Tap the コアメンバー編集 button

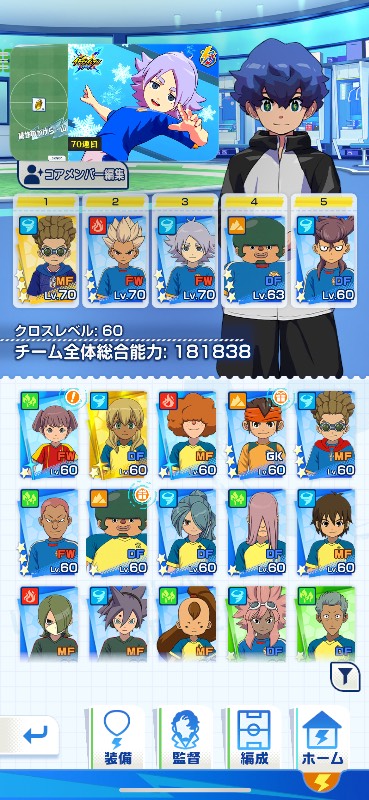coord(73,176)
